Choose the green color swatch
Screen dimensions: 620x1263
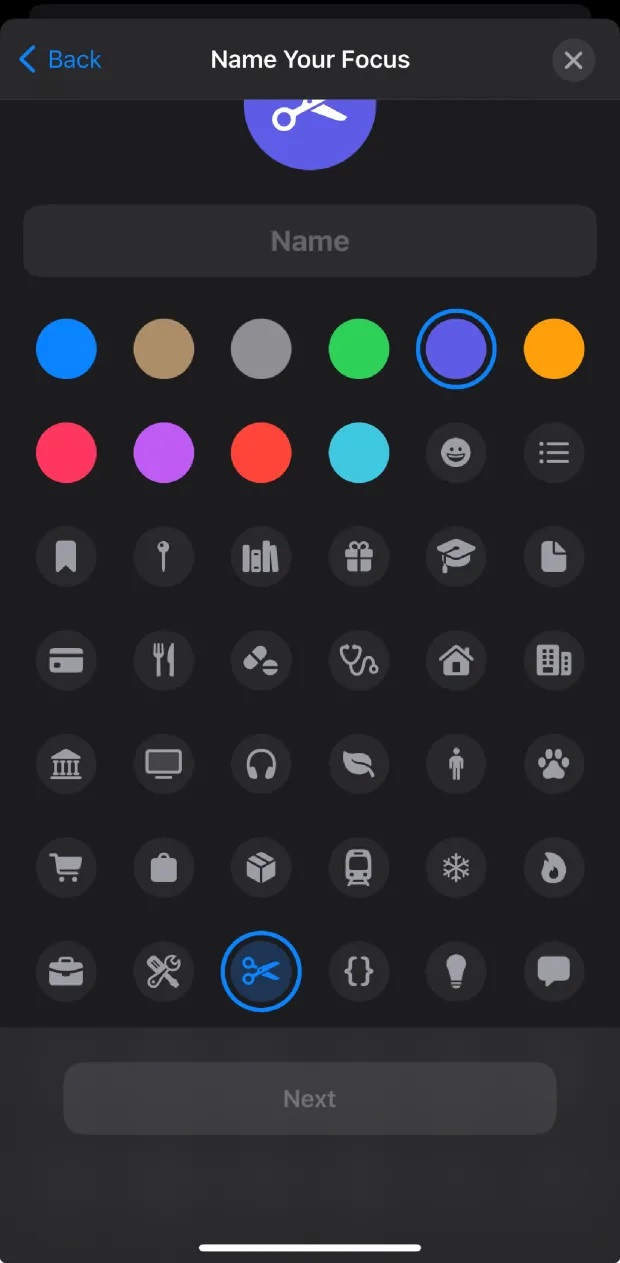pyautogui.click(x=359, y=349)
